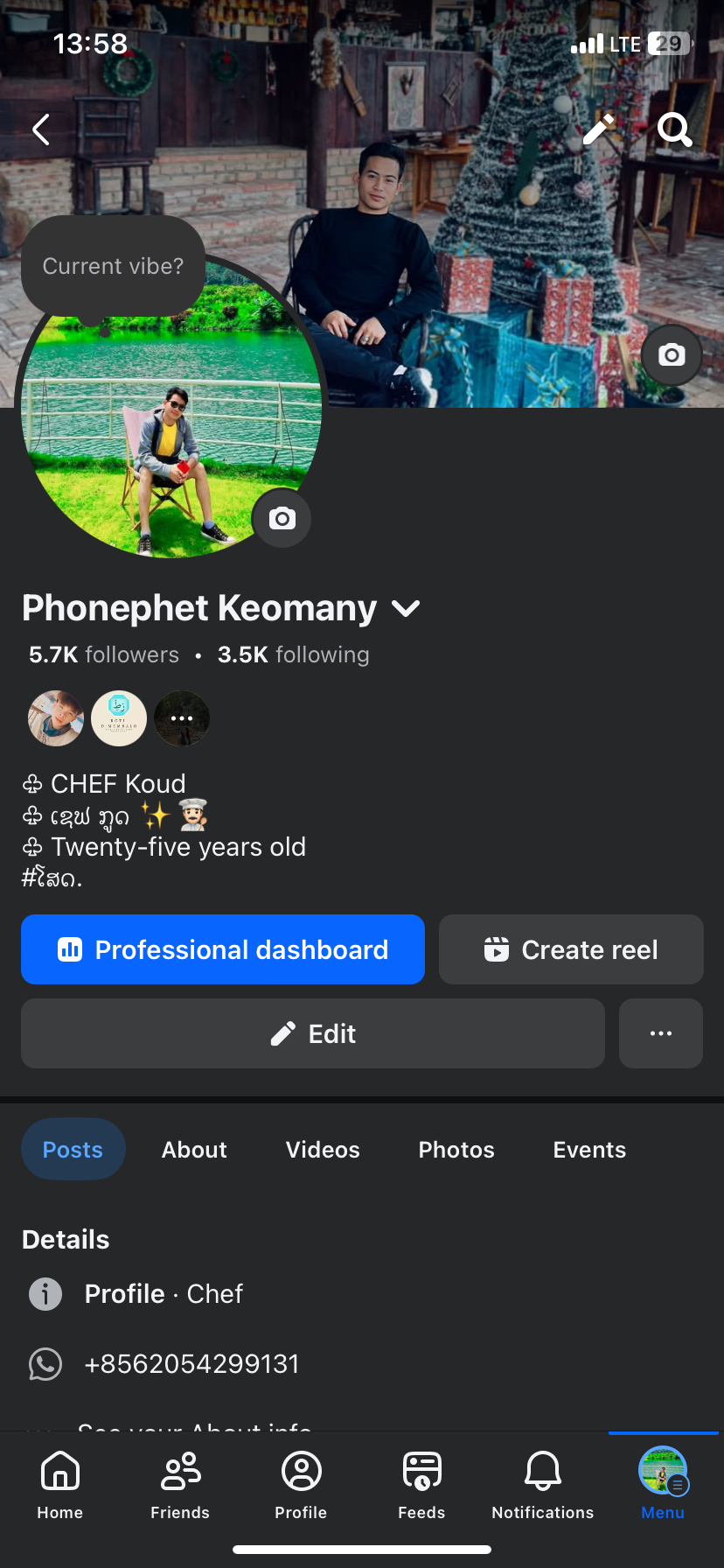Switch to the About tab
724x1568 pixels.
tap(194, 1150)
